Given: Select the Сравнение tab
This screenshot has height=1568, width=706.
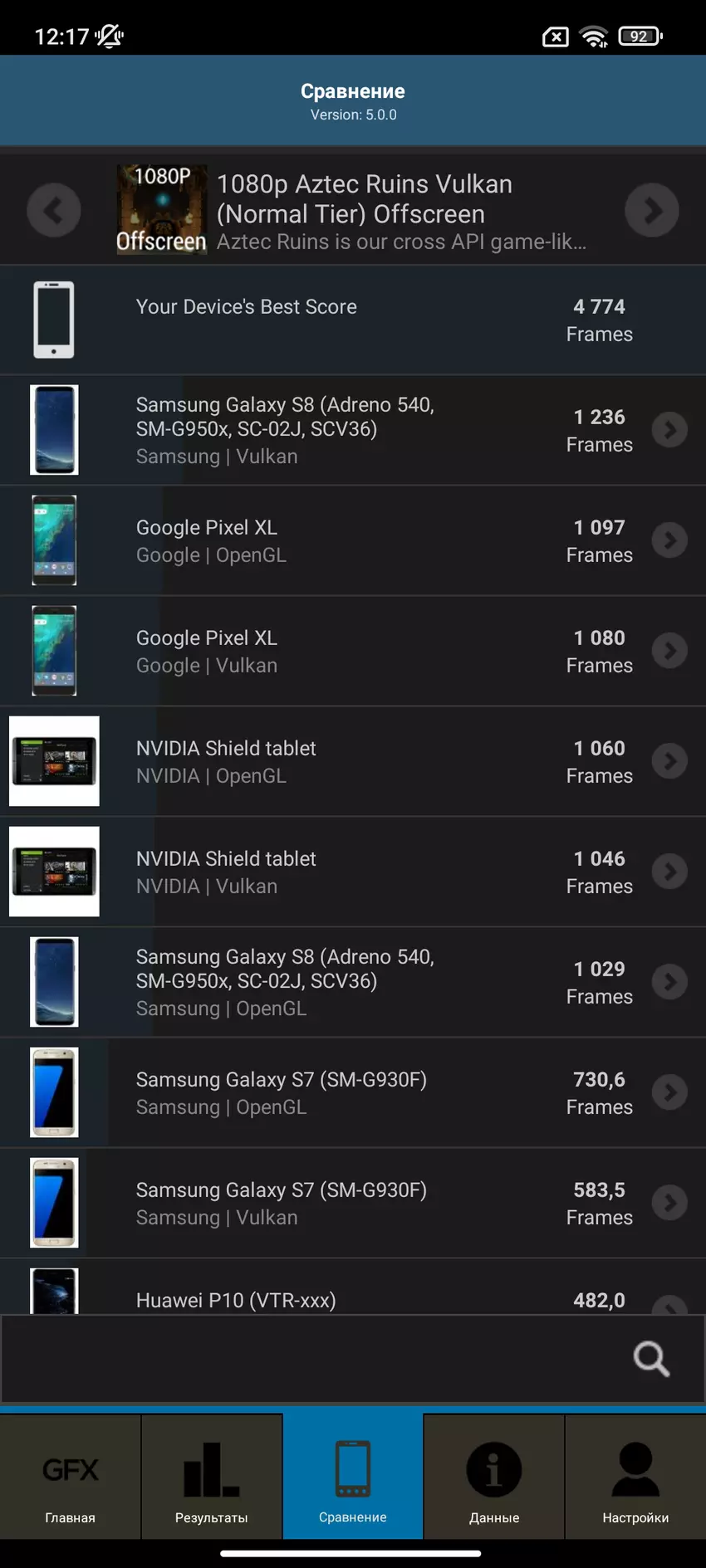Looking at the screenshot, I should (x=353, y=1478).
